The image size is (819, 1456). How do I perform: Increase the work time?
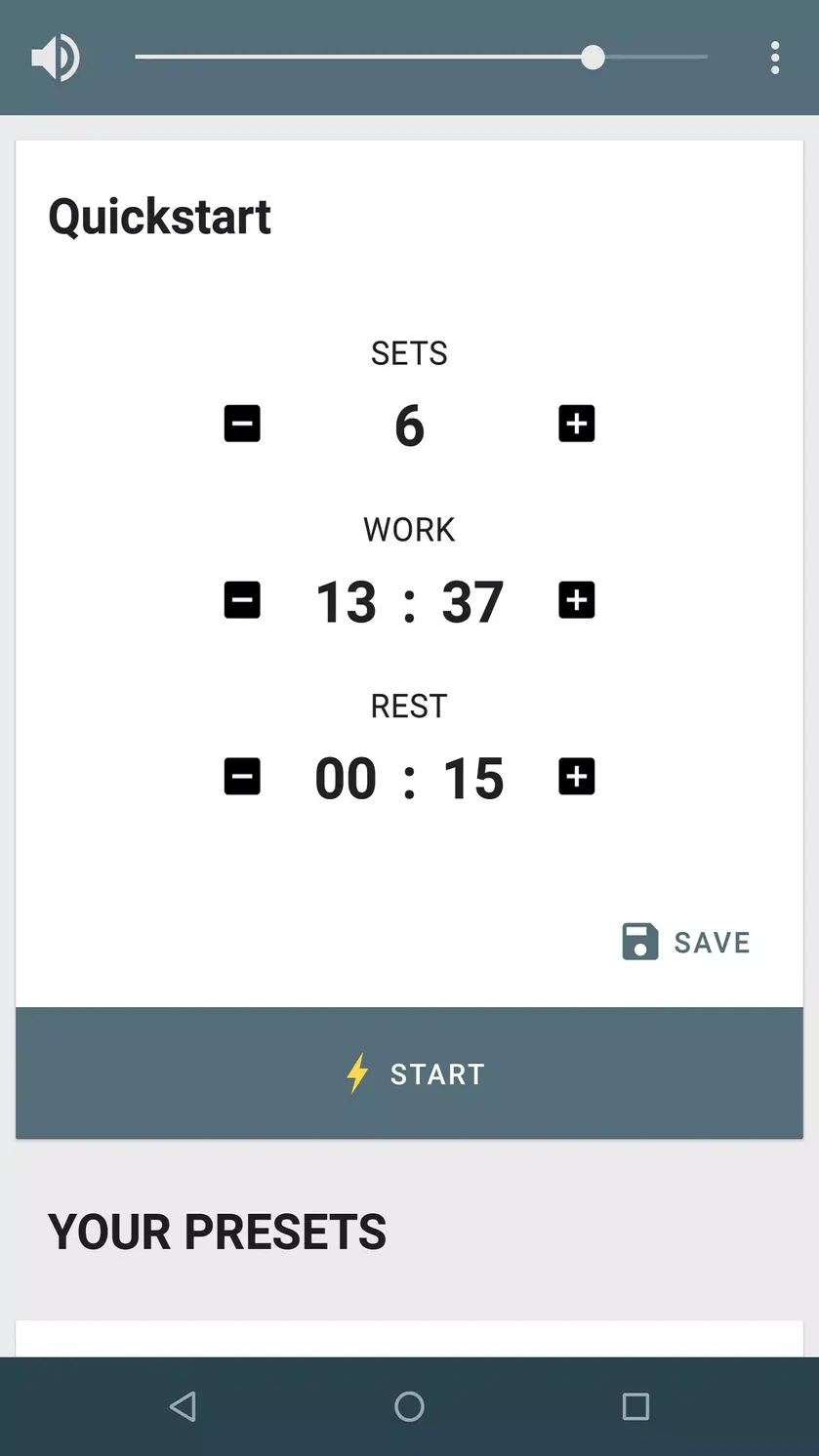click(577, 600)
